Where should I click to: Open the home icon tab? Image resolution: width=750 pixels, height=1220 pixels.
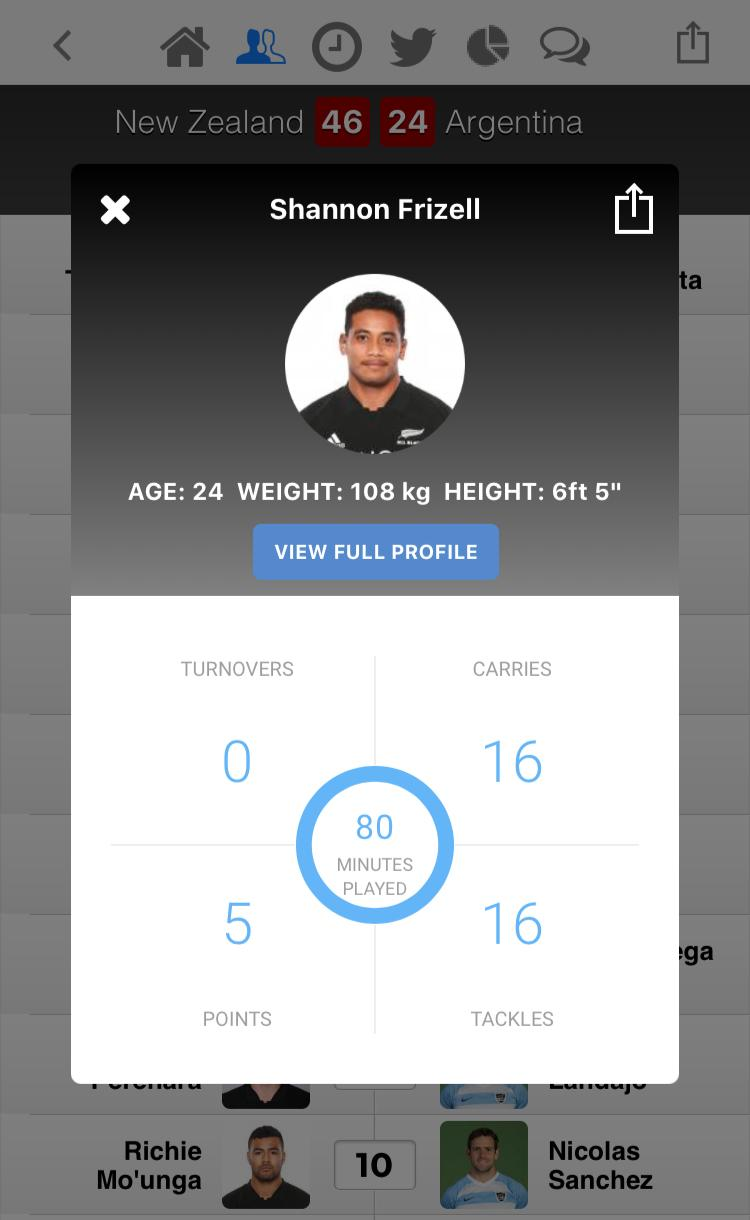[x=184, y=46]
